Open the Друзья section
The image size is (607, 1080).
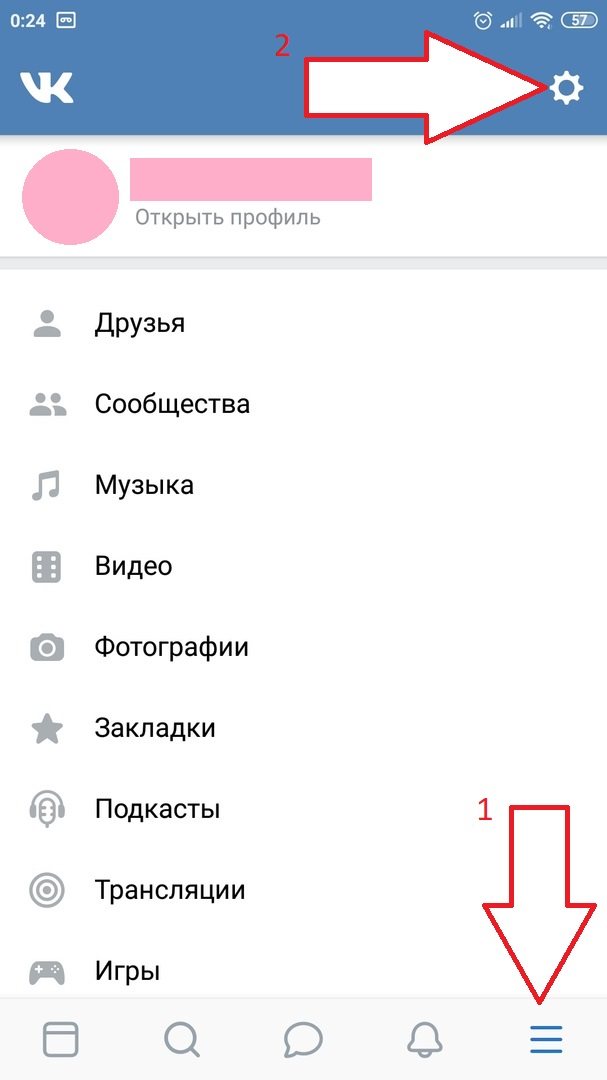coord(140,323)
